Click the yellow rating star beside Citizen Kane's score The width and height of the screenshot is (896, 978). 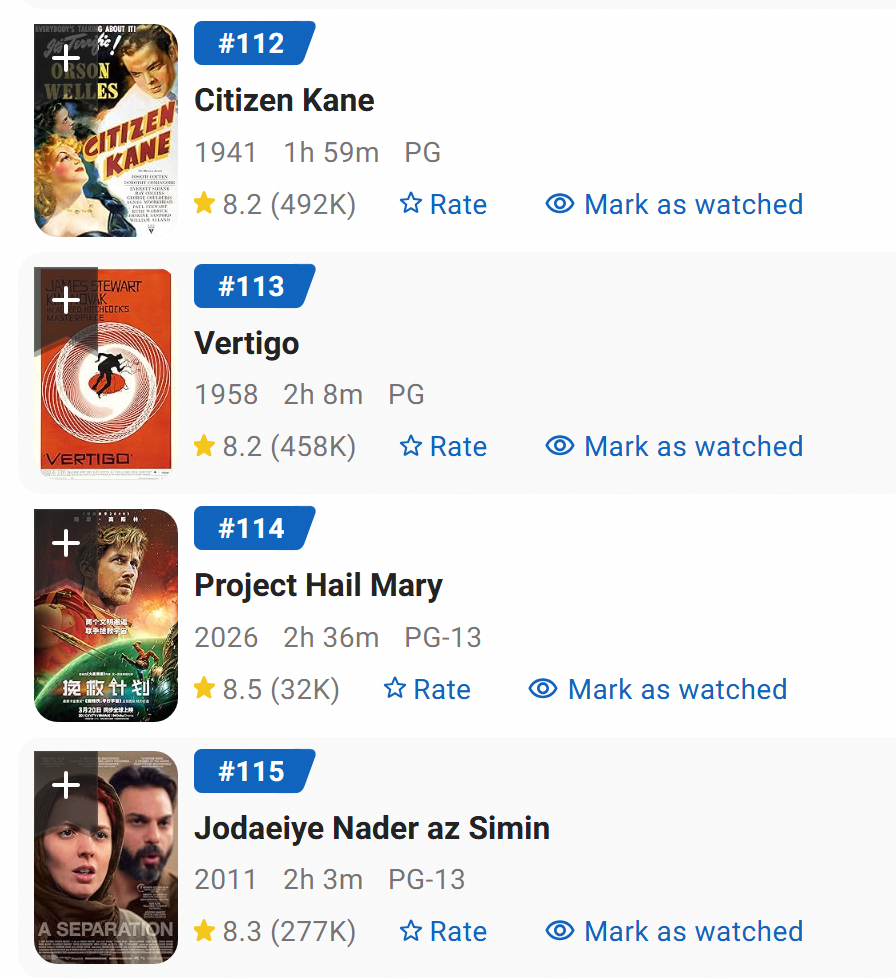tap(205, 203)
